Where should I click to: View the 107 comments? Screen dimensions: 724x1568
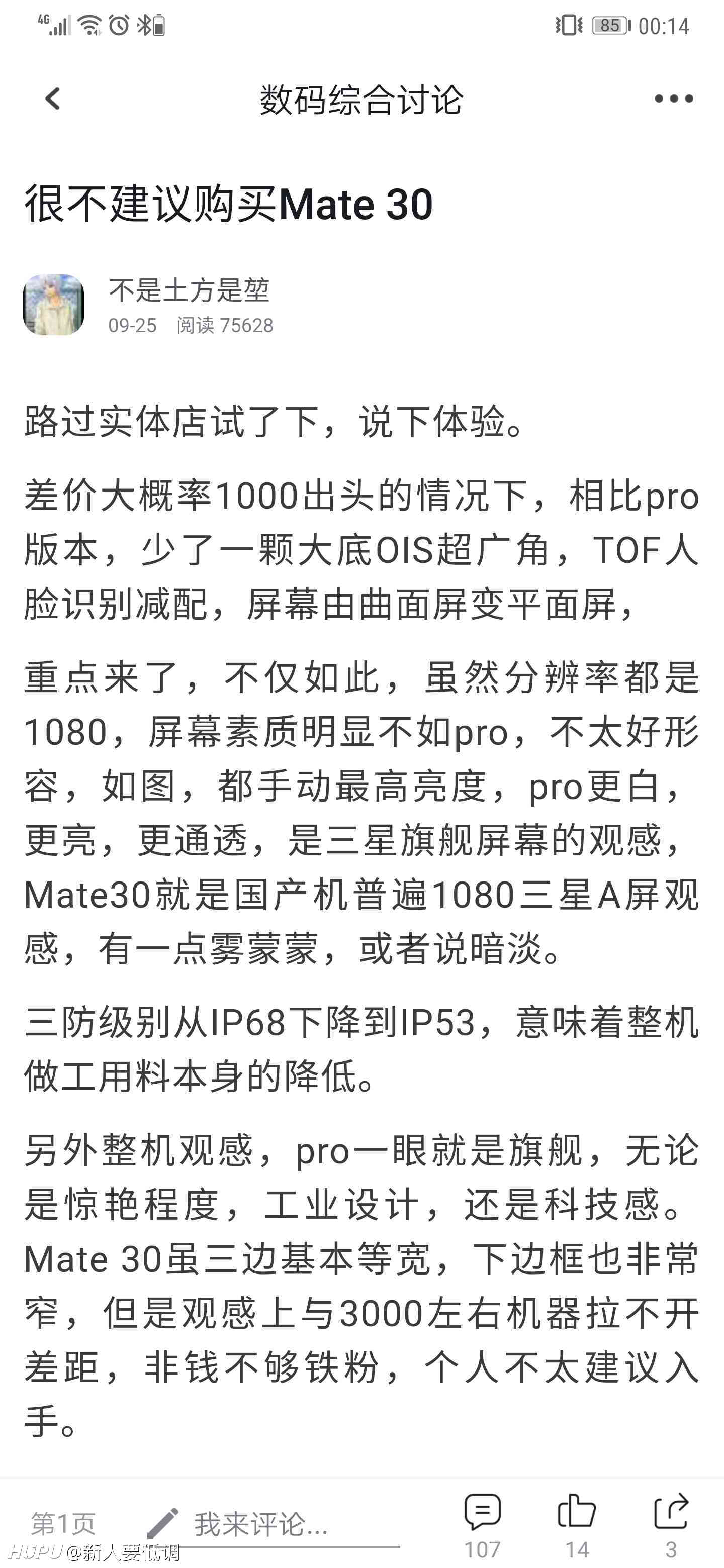[x=482, y=1525]
